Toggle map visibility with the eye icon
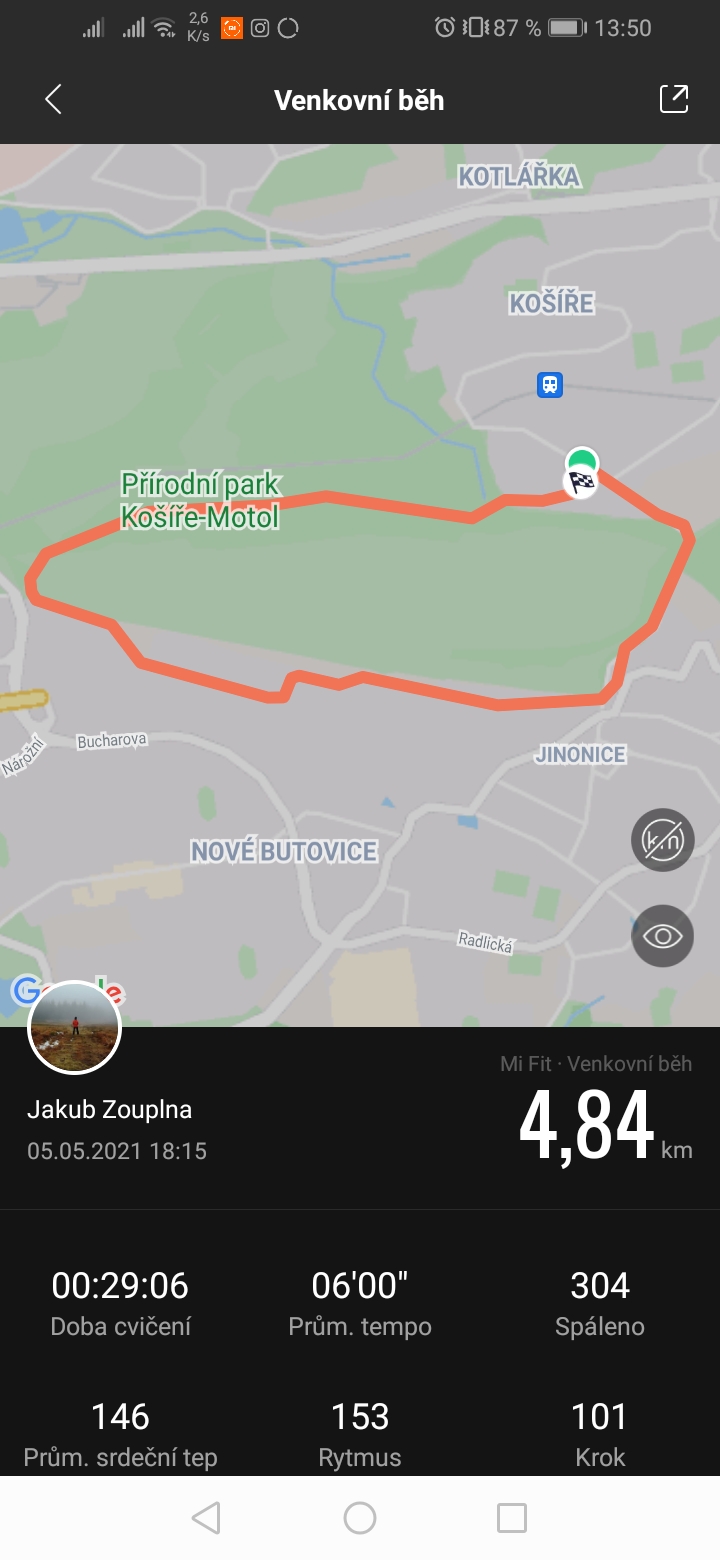The width and height of the screenshot is (720, 1560). click(x=662, y=936)
